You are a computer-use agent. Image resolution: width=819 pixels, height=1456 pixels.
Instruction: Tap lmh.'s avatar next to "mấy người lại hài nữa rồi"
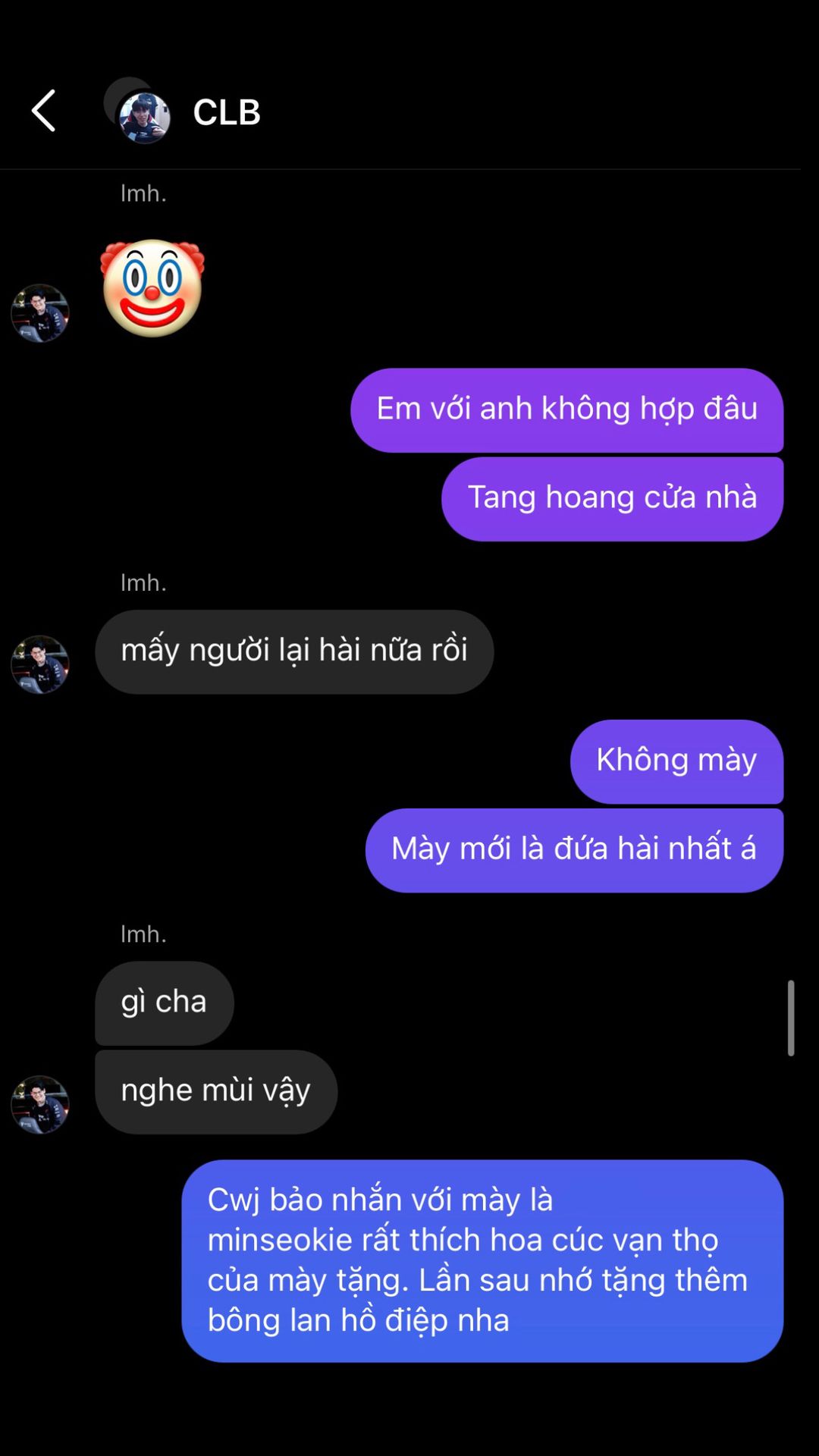40,664
